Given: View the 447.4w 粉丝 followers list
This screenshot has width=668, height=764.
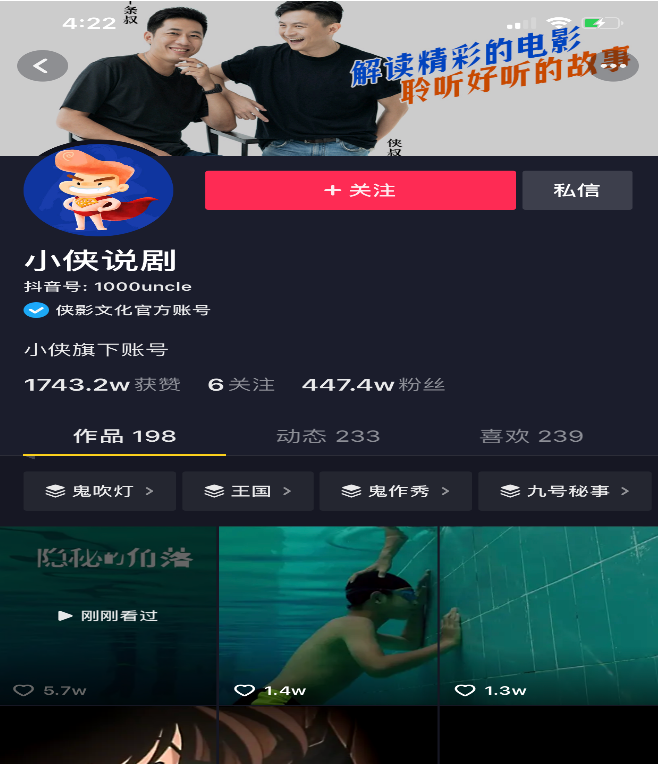Looking at the screenshot, I should tap(373, 385).
